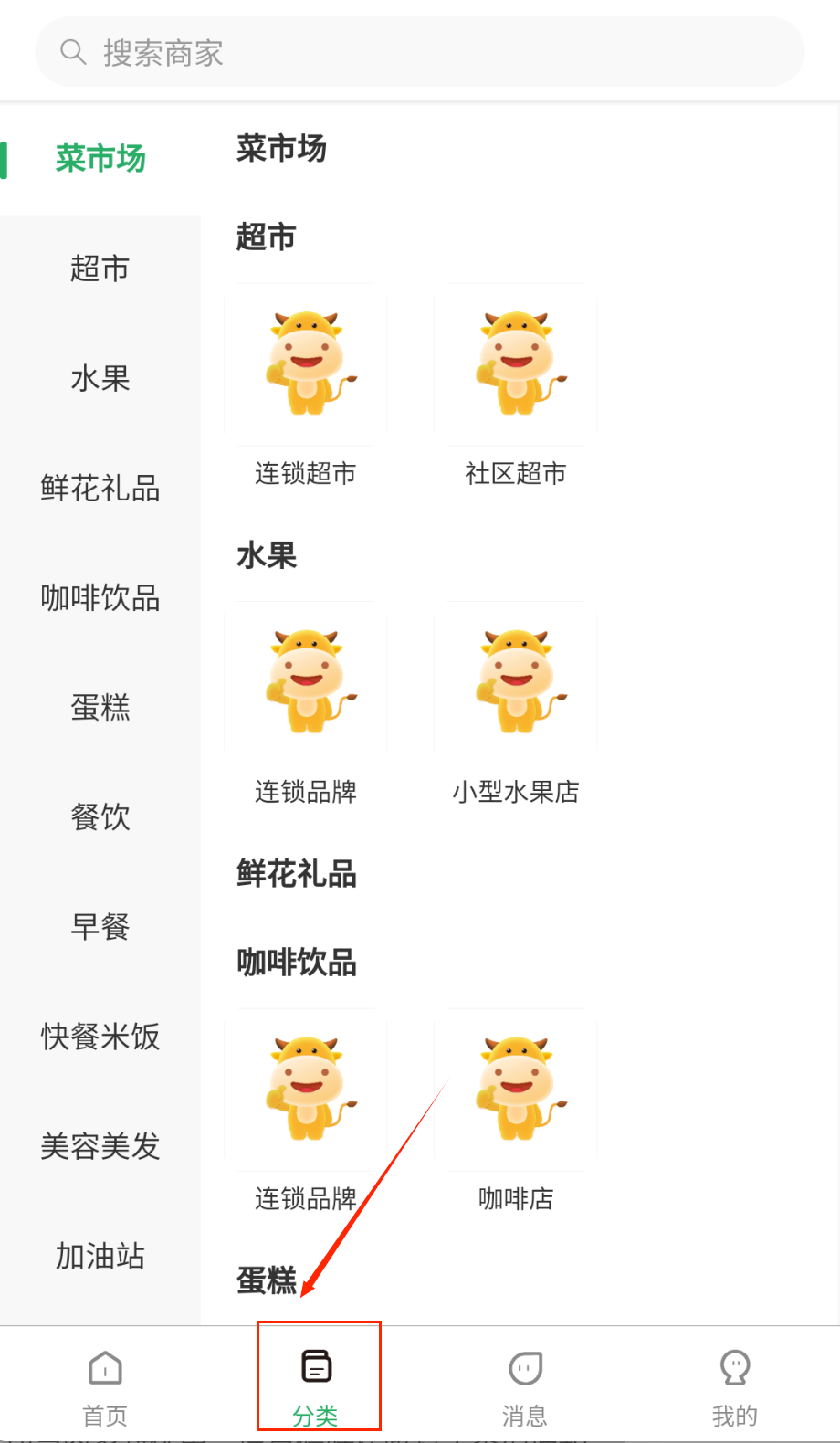Open the 我的 tab
The image size is (840, 1443).
pyautogui.click(x=735, y=1386)
